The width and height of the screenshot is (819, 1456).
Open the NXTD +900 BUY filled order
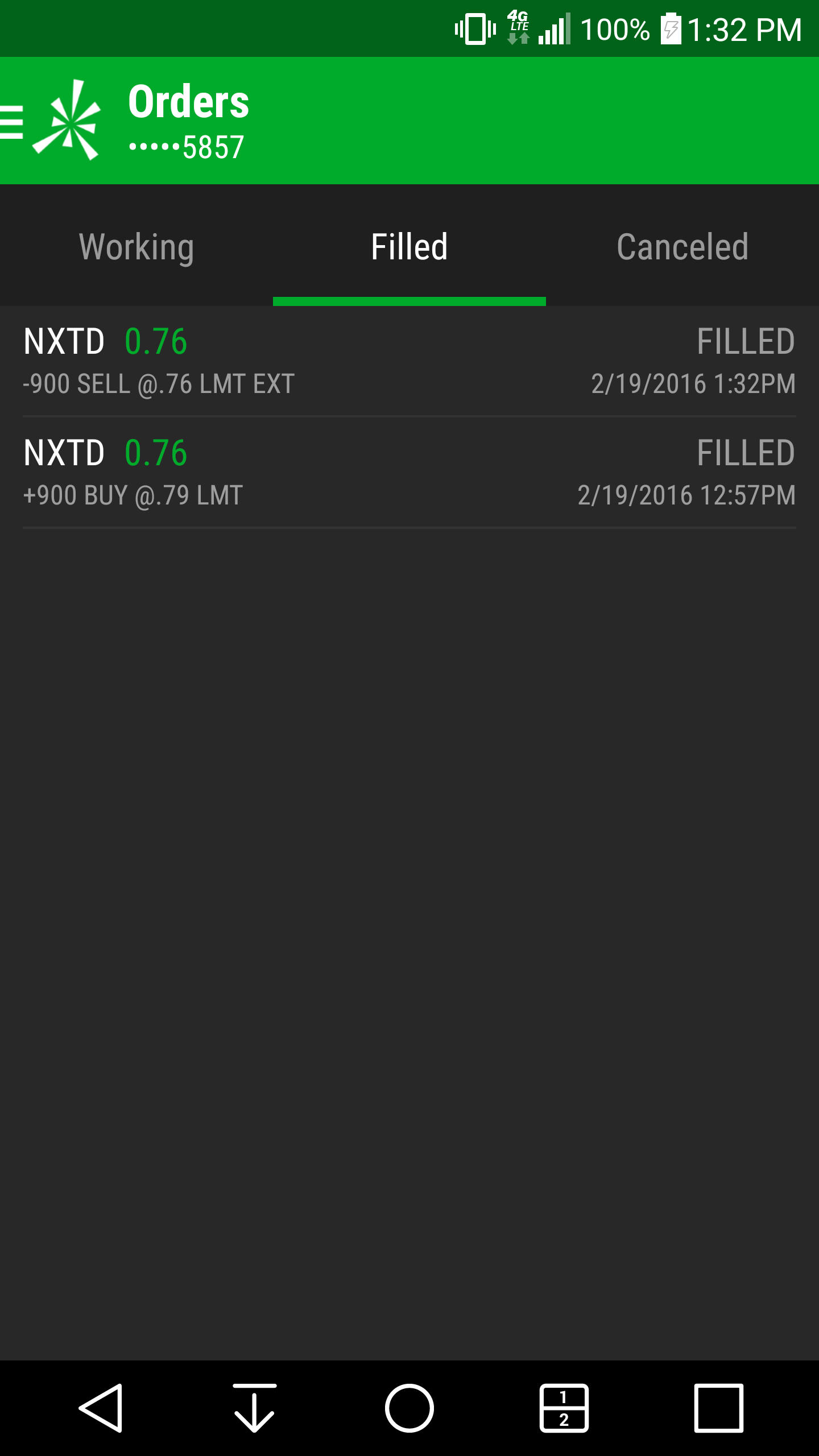click(x=409, y=473)
